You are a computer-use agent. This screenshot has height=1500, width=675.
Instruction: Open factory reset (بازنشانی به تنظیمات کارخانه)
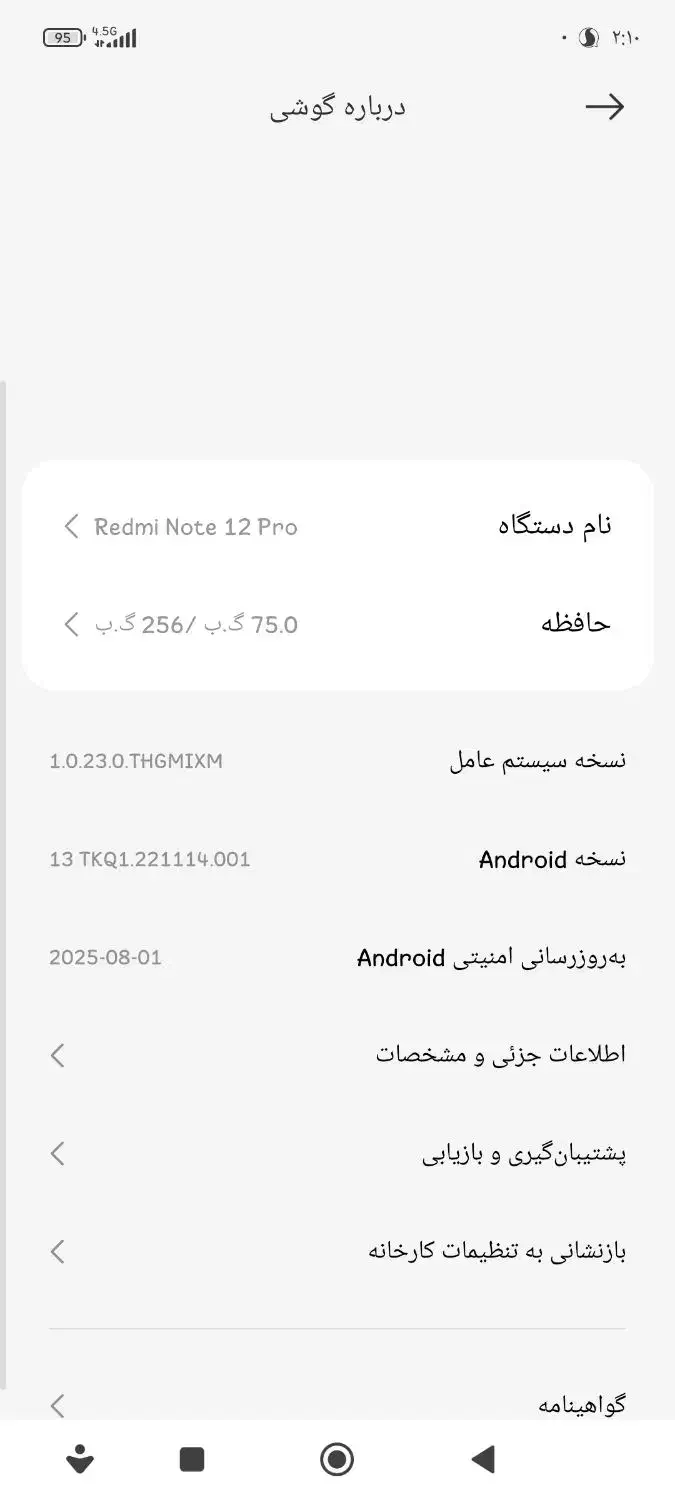pos(337,1252)
